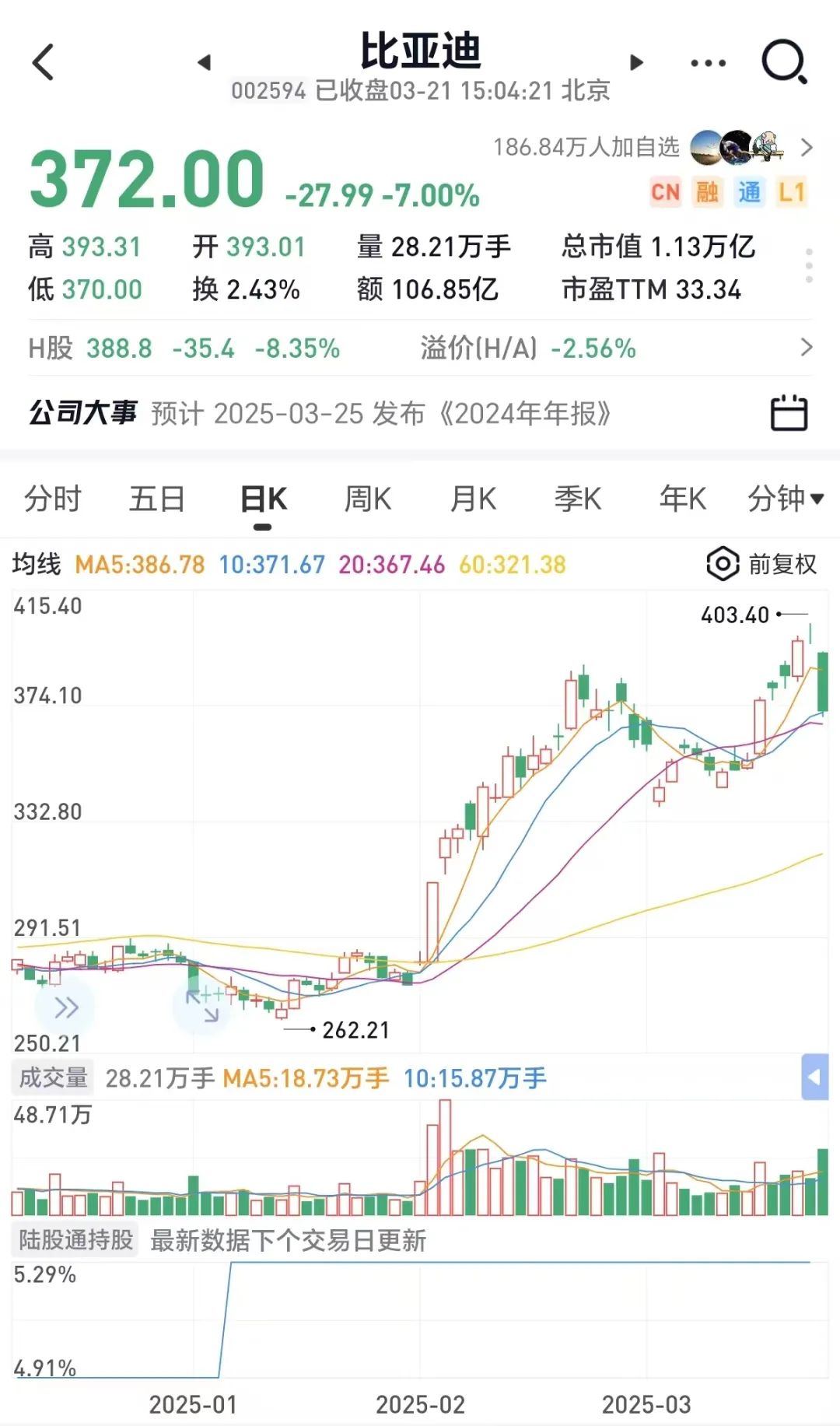Switch to the 年K chart tab

click(683, 499)
